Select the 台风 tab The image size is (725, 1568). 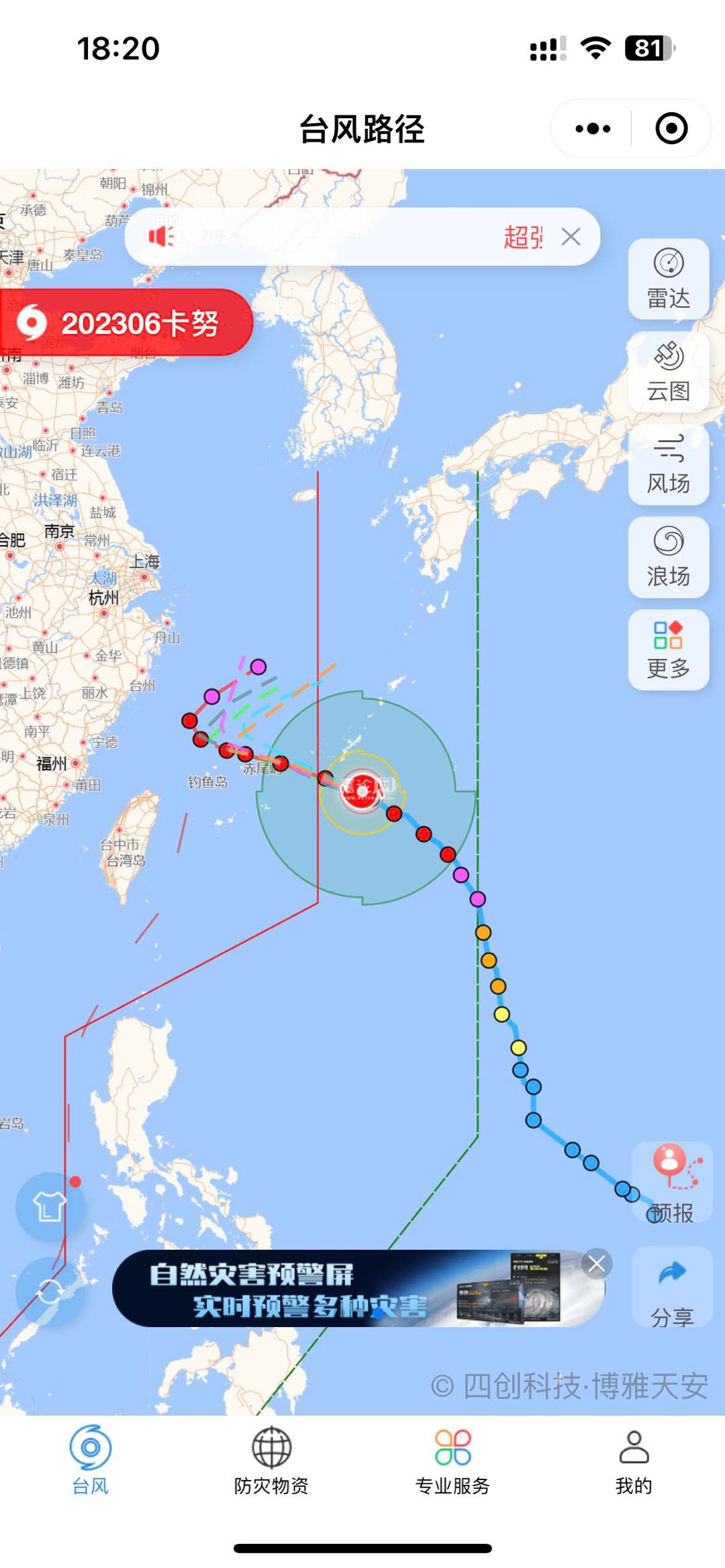tap(90, 1461)
